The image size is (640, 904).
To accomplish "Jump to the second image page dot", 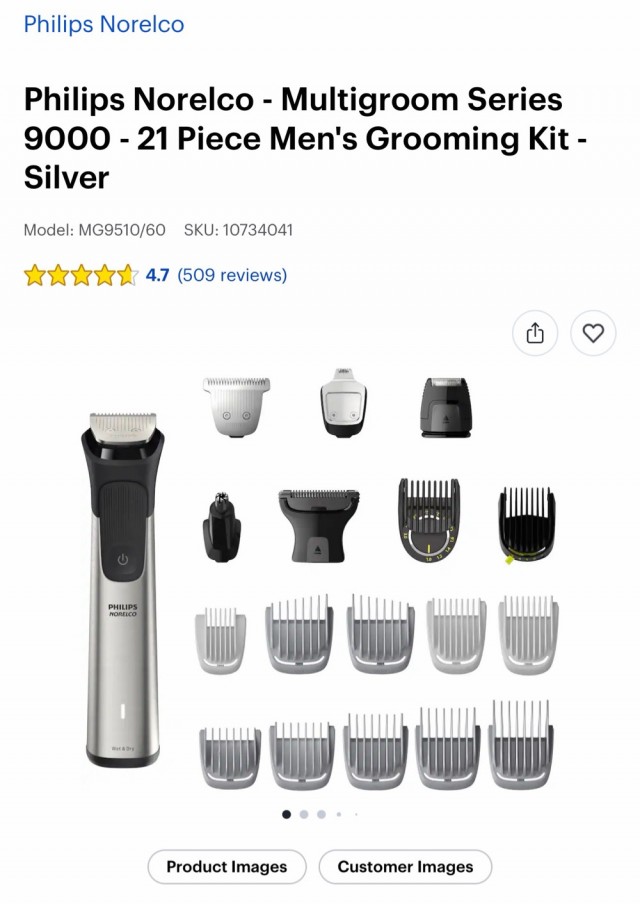I will click(304, 814).
